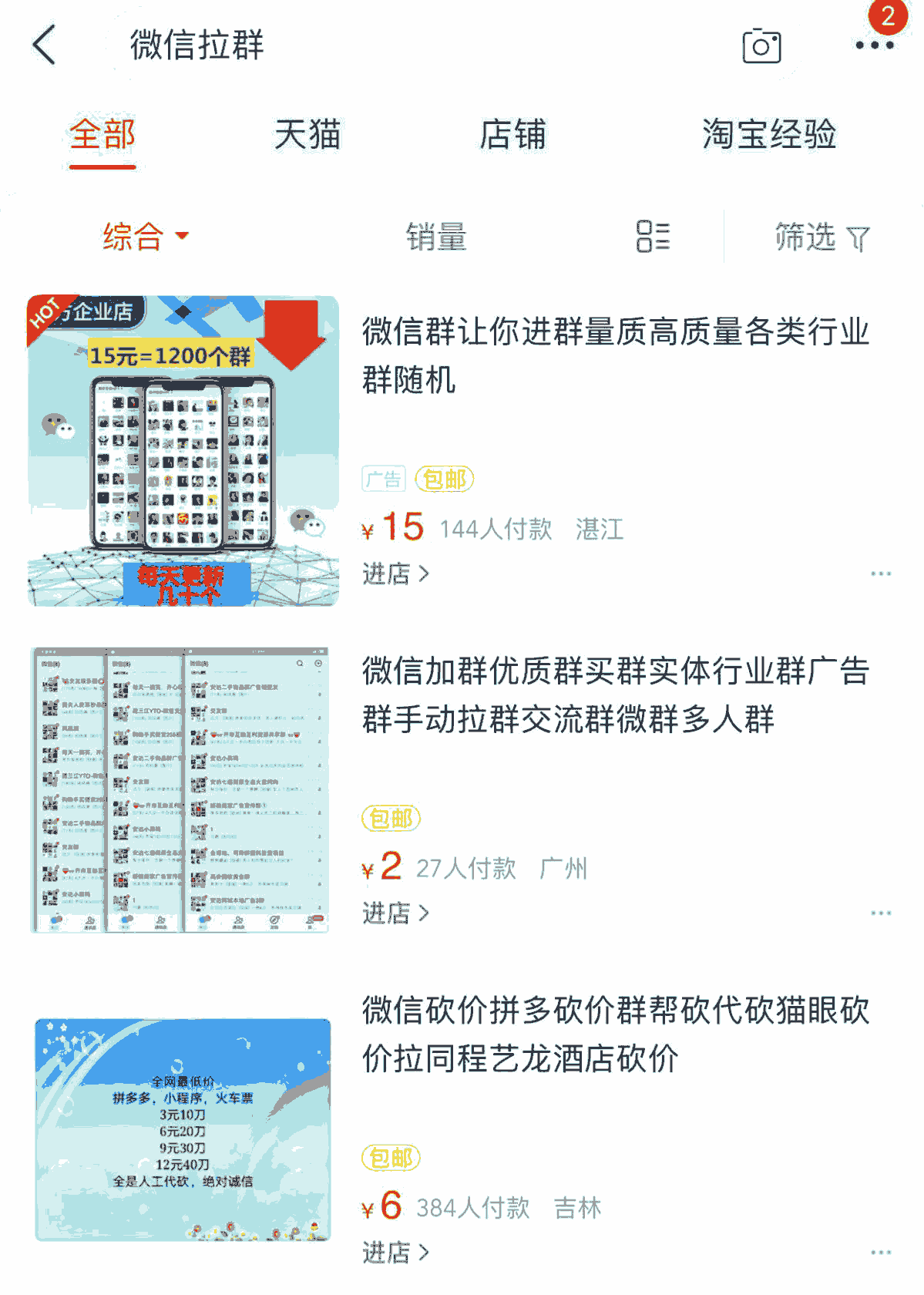The image size is (924, 1295).
Task: Open the 筛选 filter panel
Action: [822, 237]
